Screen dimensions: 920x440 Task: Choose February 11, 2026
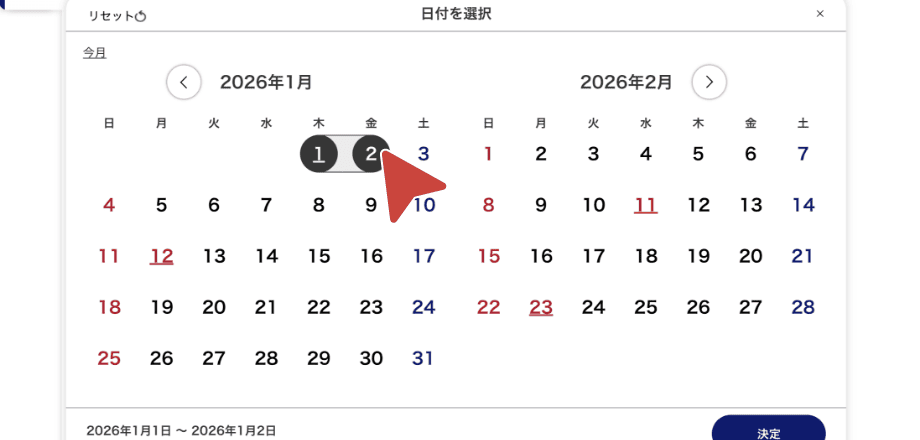[646, 205]
